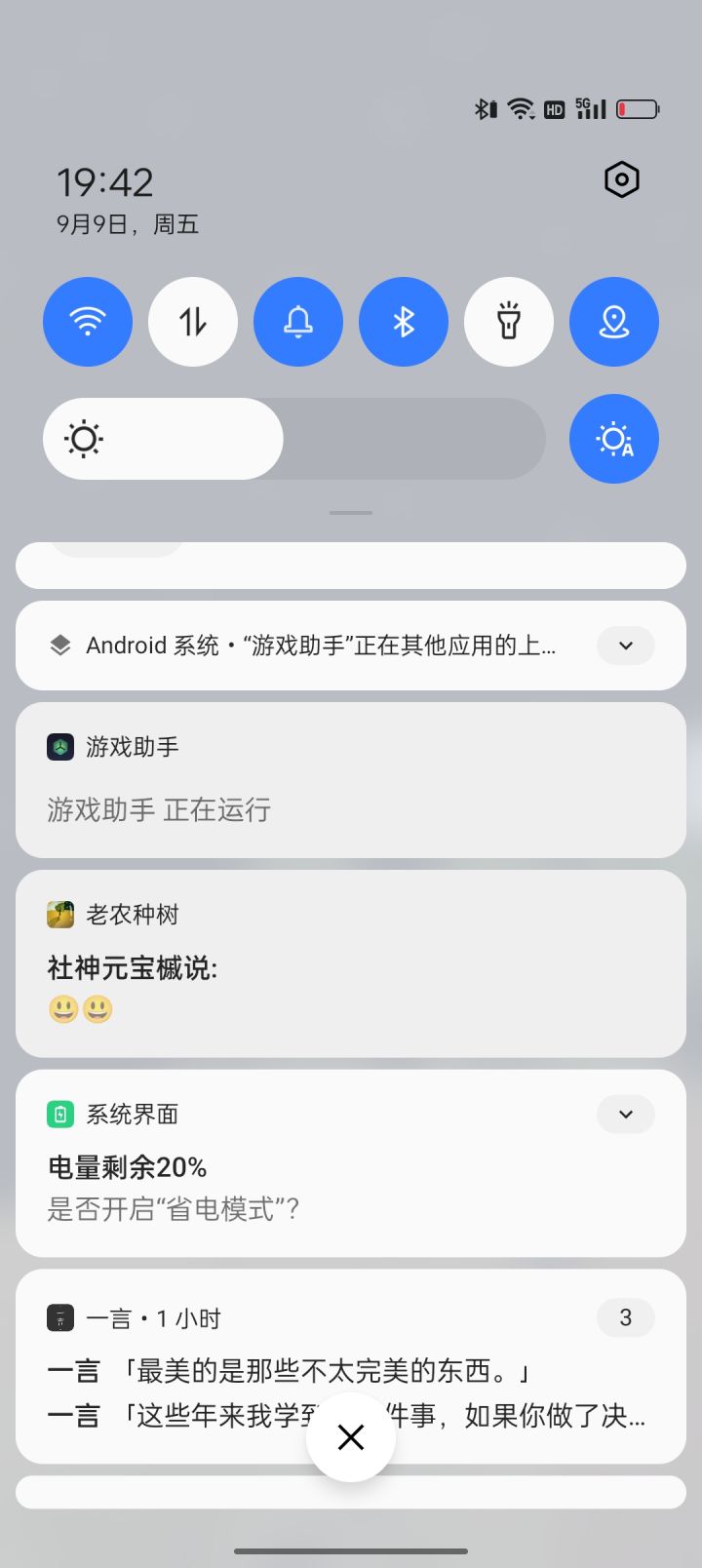The width and height of the screenshot is (702, 1568).
Task: Toggle the auto-brightness button
Action: click(614, 439)
